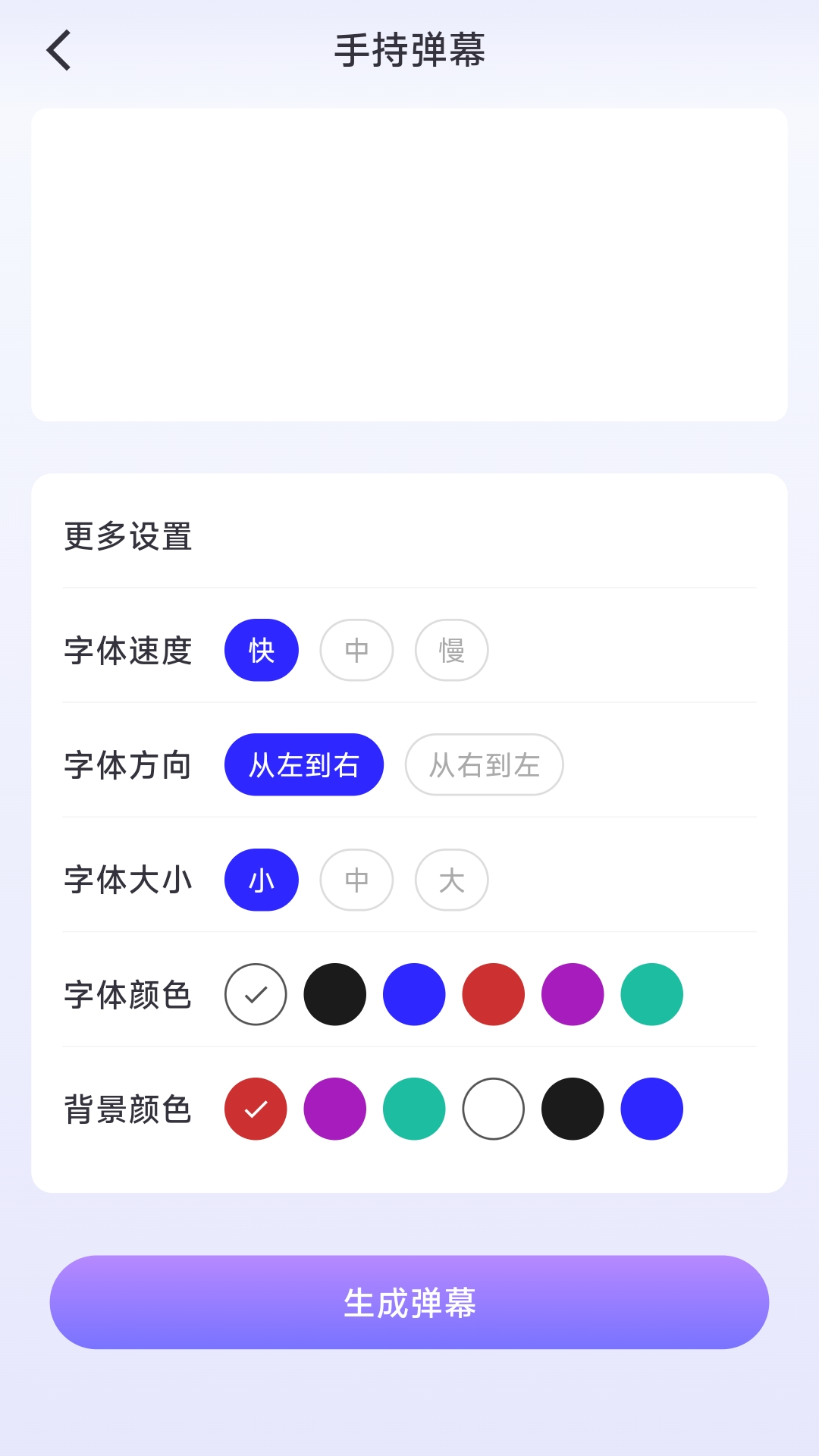Choose 从右到左 text direction
Screen dimensions: 819x1456
click(484, 764)
